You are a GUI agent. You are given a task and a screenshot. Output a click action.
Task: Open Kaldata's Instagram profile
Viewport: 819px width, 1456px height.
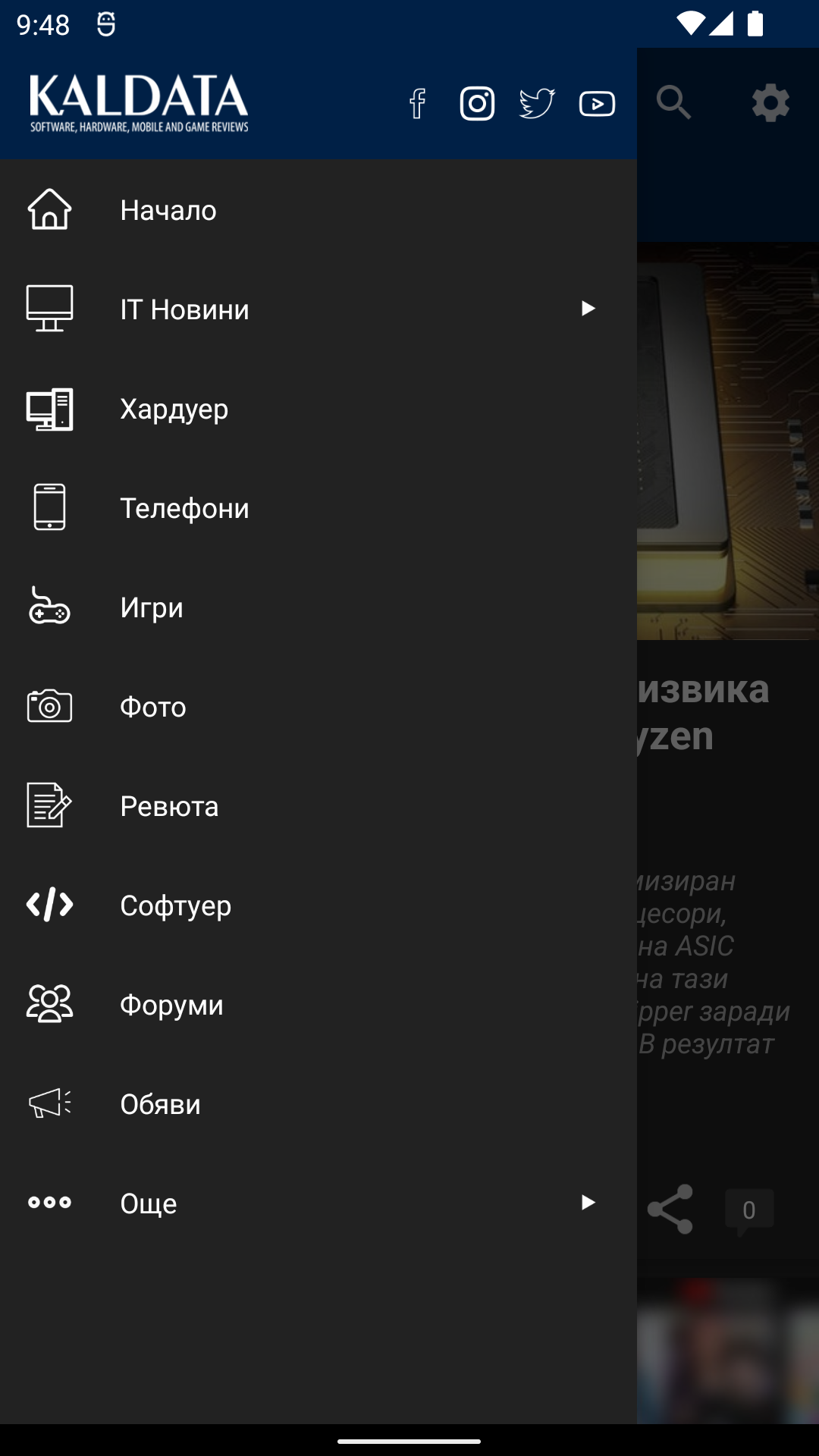point(477,104)
